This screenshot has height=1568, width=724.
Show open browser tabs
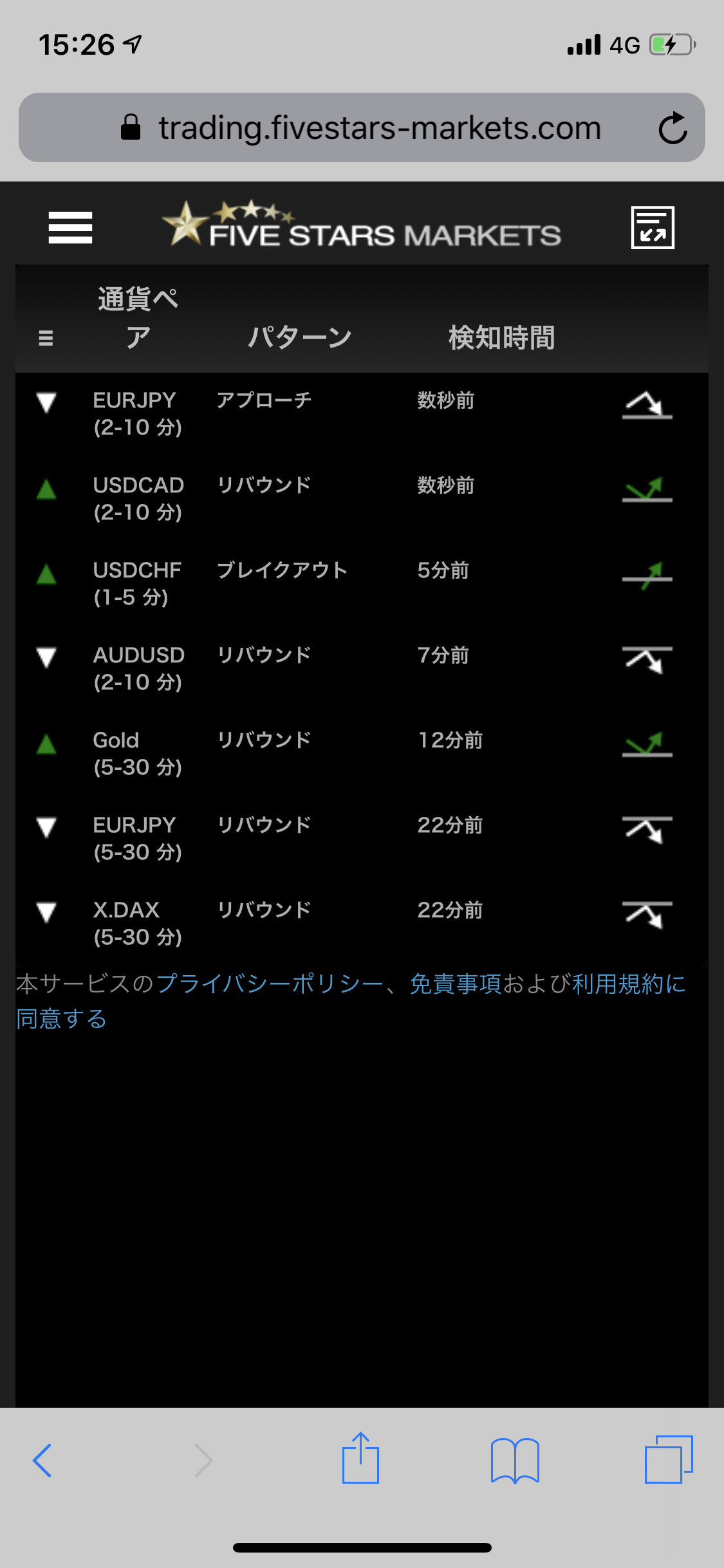[669, 1459]
